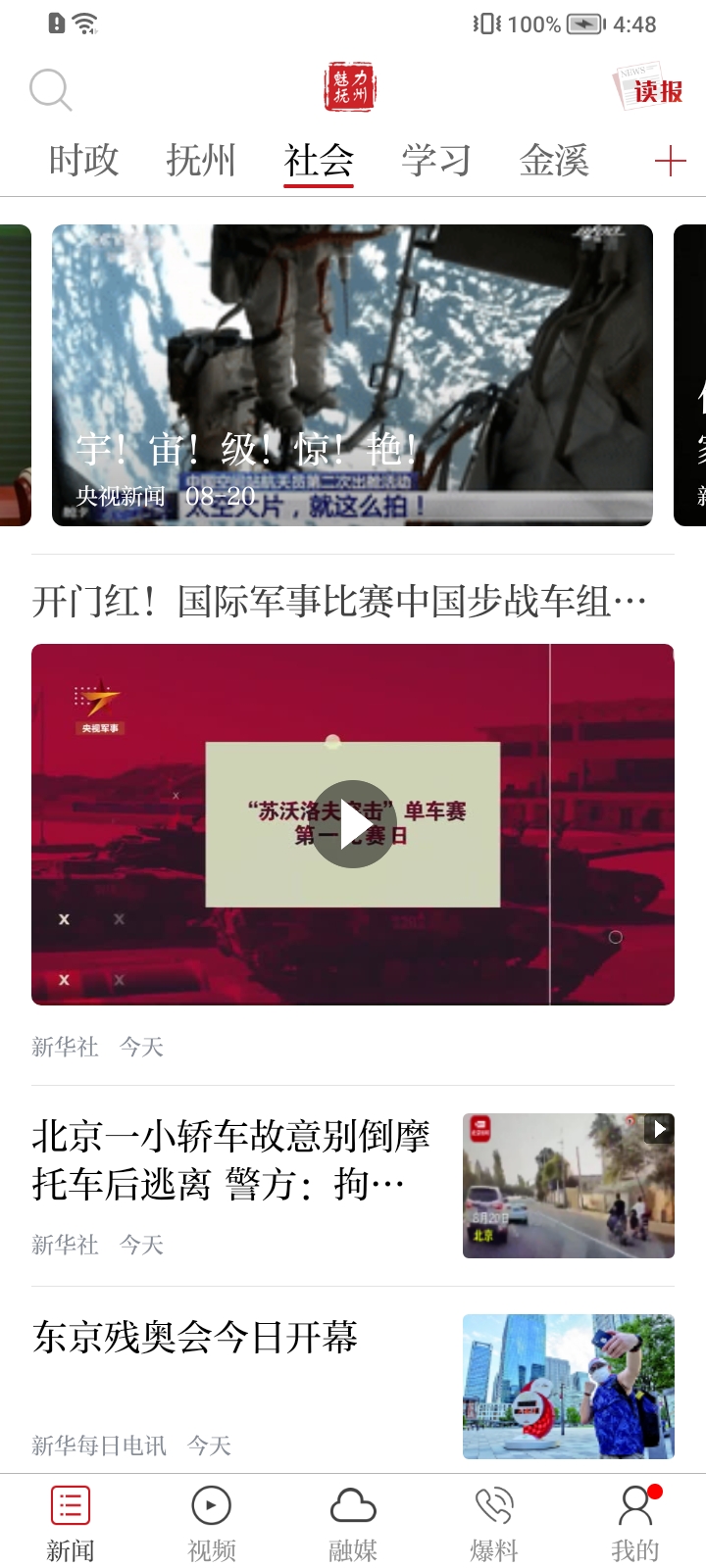Open the 融媒 bottom tab
Viewport: 706px width, 1568px height.
353,1522
